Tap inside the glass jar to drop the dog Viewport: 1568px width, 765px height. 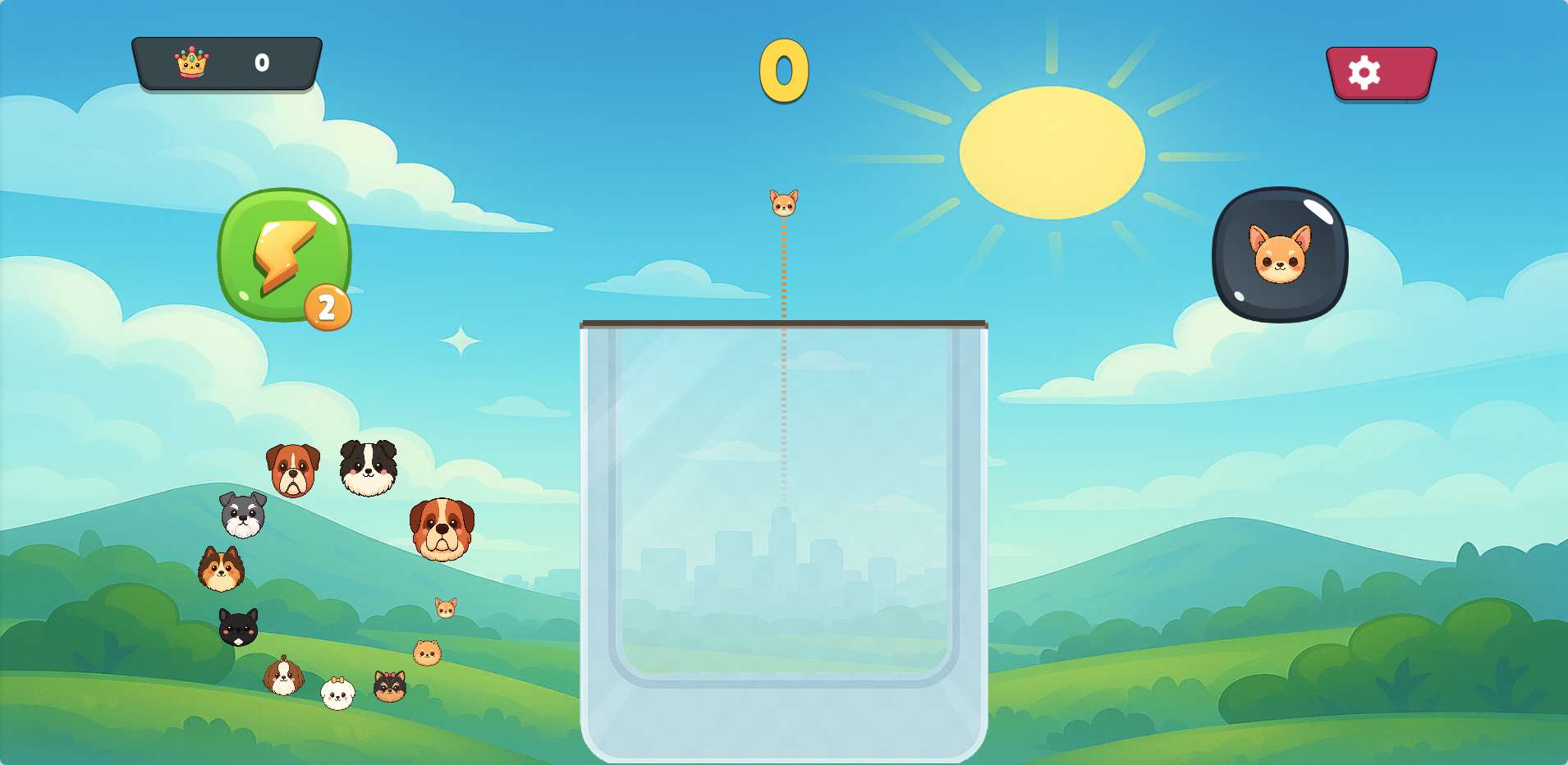coord(783,509)
